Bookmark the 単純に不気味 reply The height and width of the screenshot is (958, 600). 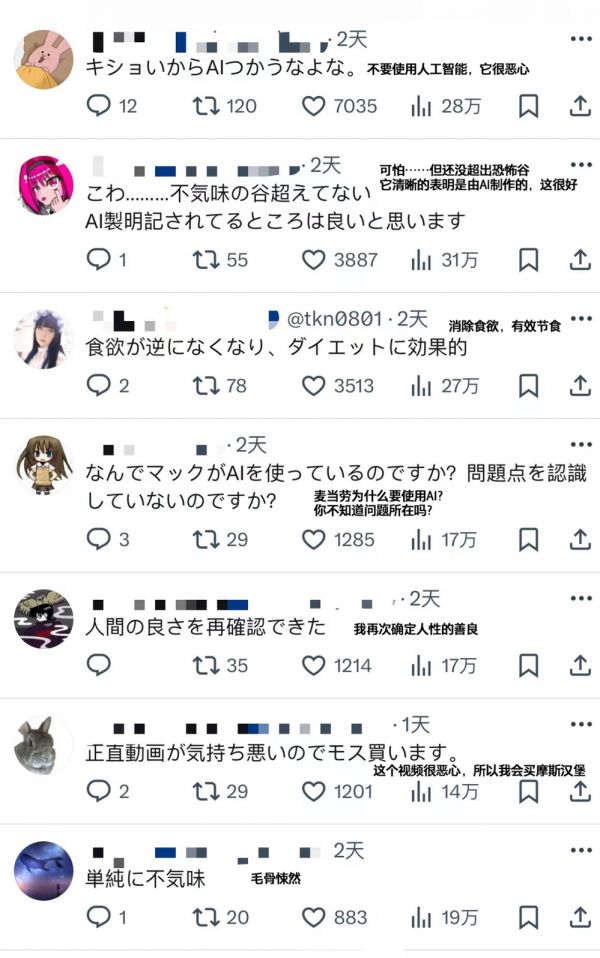point(529,917)
